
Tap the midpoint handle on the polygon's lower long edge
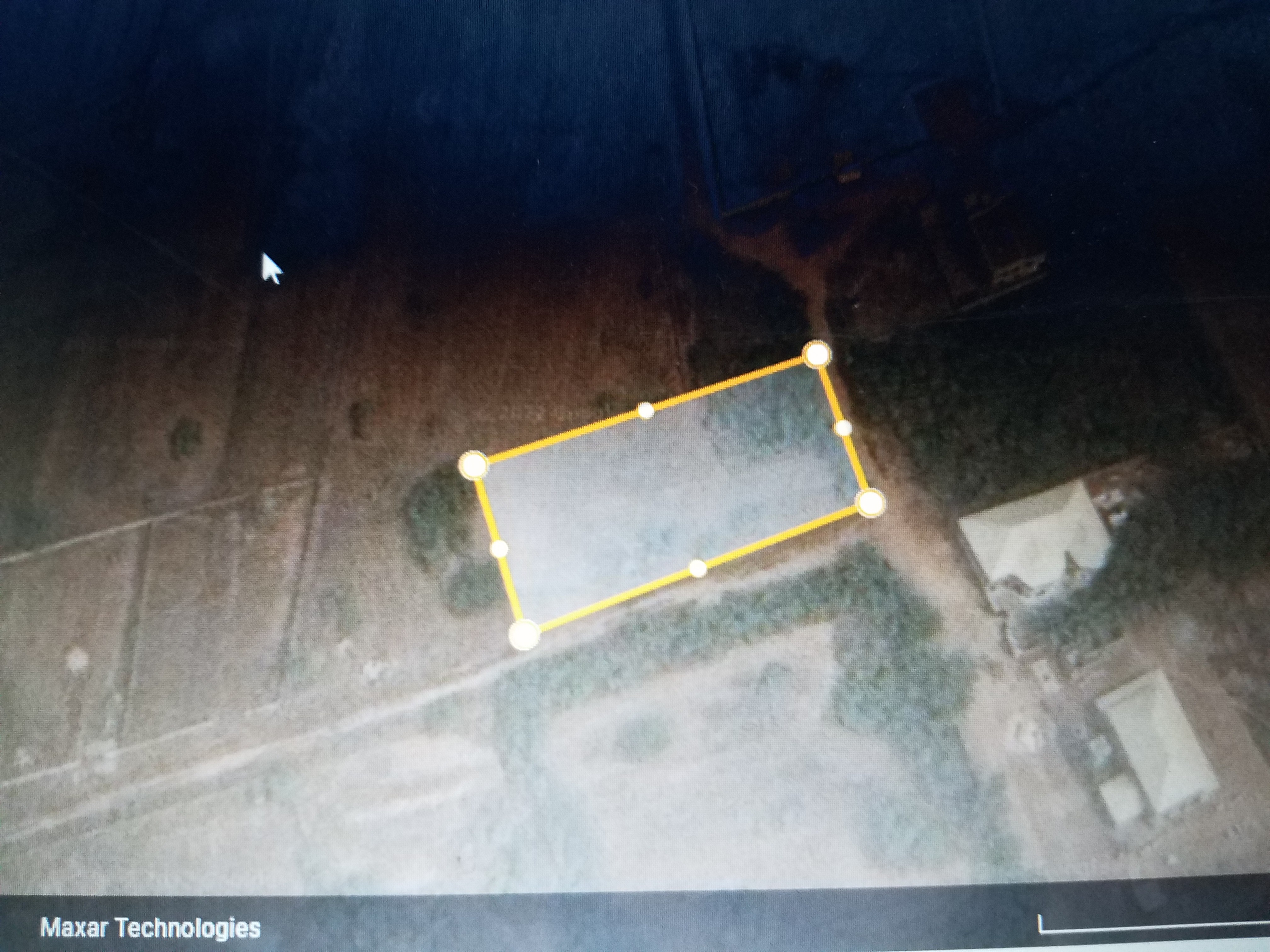[698, 569]
